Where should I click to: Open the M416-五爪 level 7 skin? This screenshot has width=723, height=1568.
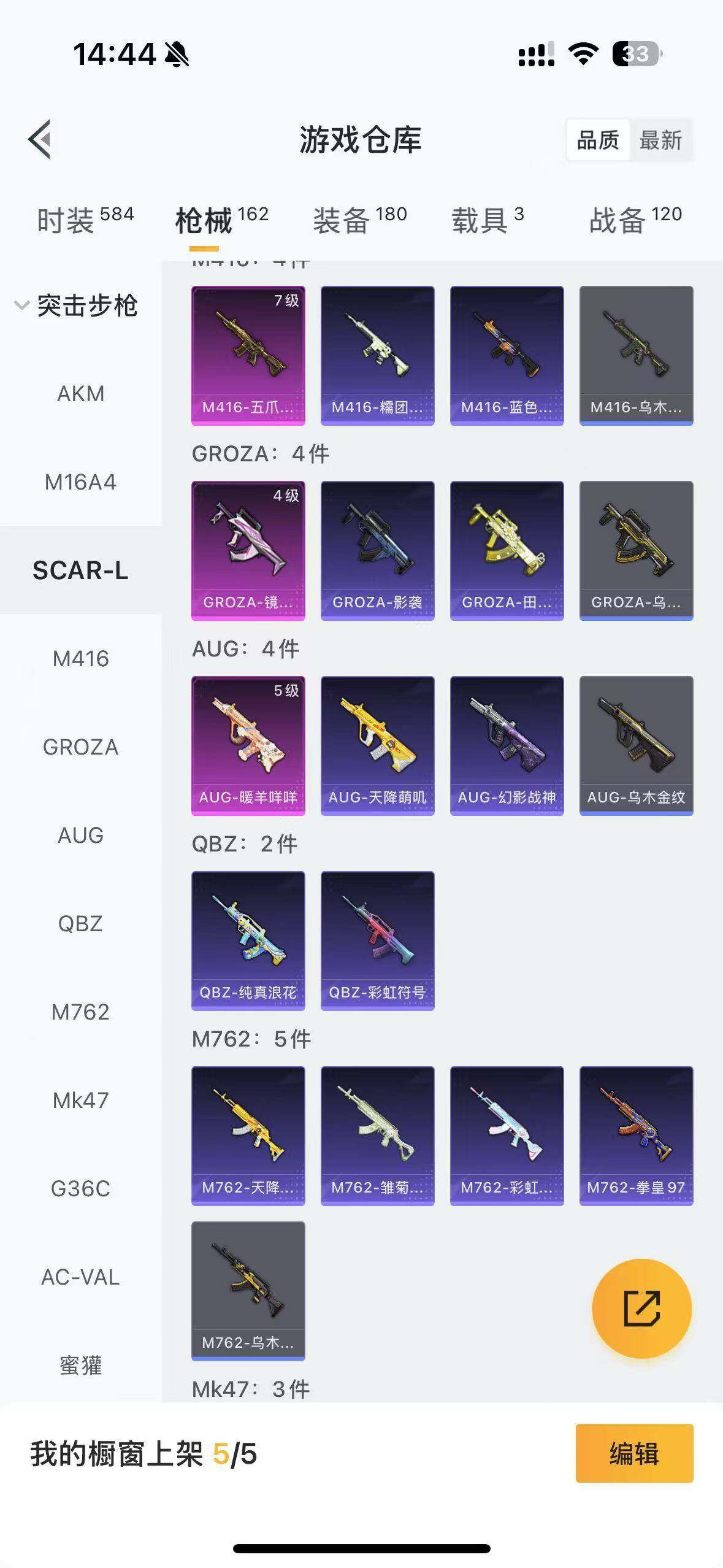(x=248, y=355)
